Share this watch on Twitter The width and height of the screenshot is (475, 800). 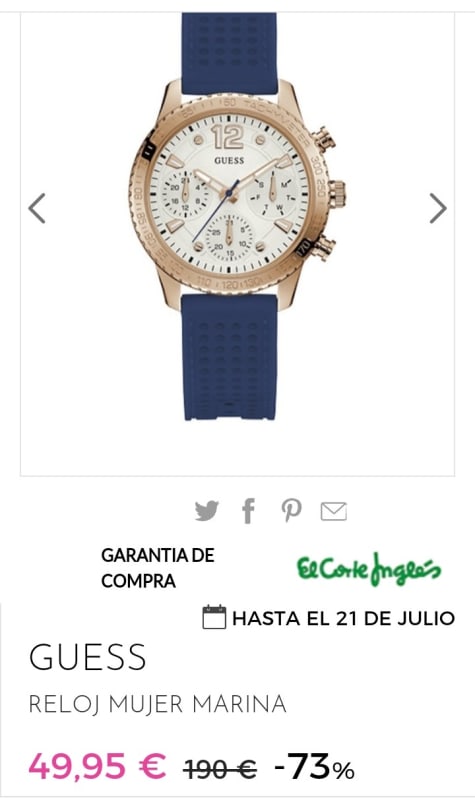tap(207, 511)
